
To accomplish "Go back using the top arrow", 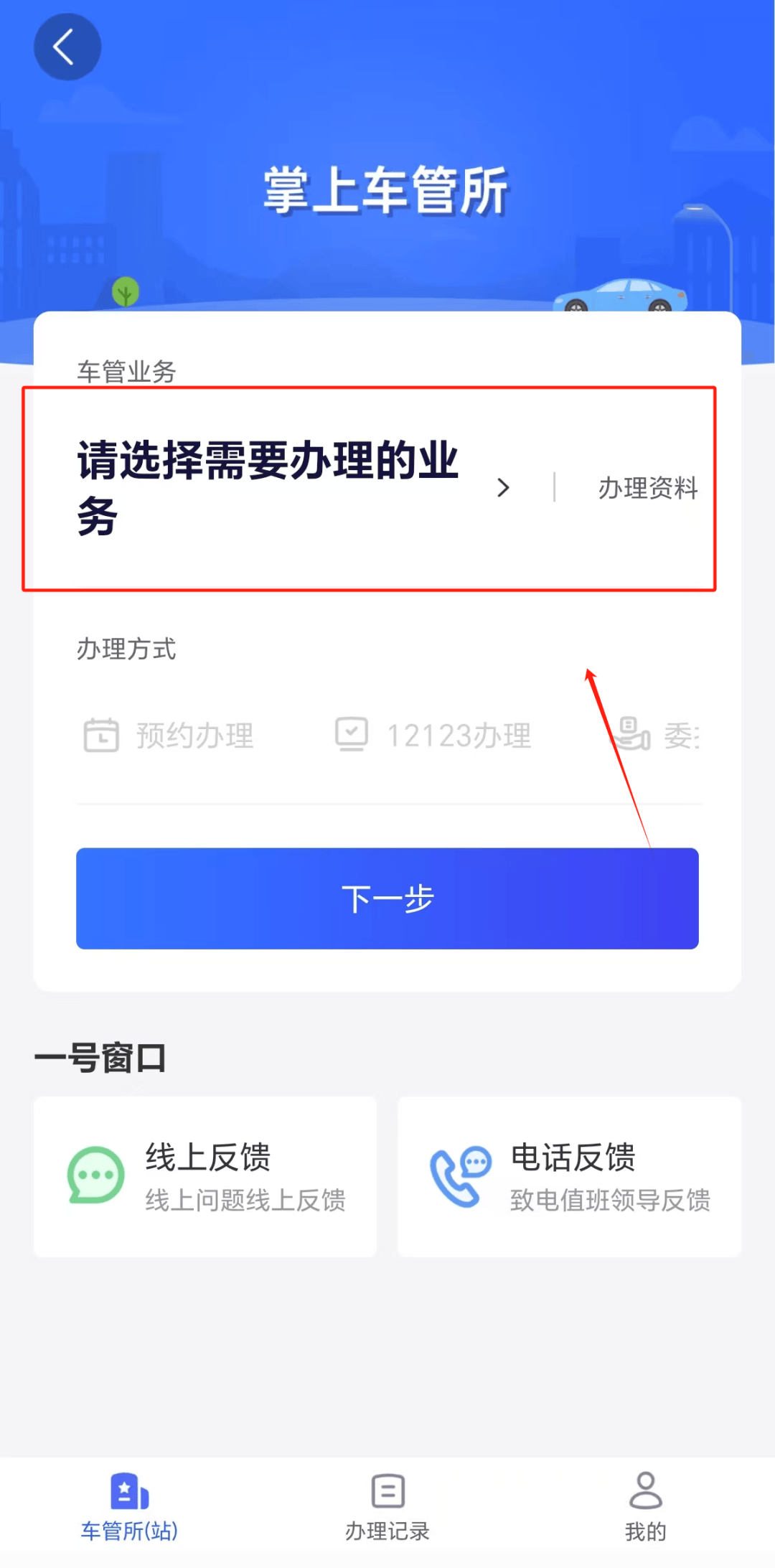I will pos(67,47).
